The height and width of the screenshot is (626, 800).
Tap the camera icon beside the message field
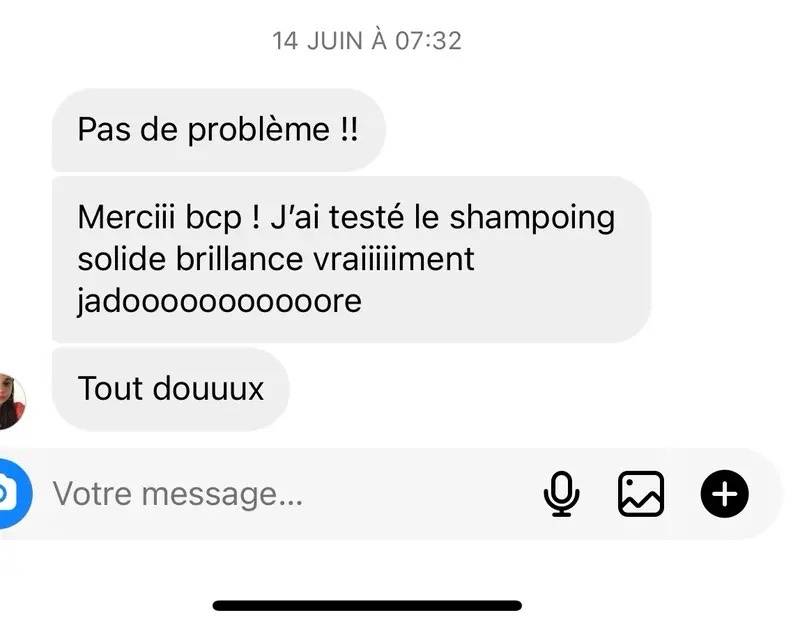point(10,494)
